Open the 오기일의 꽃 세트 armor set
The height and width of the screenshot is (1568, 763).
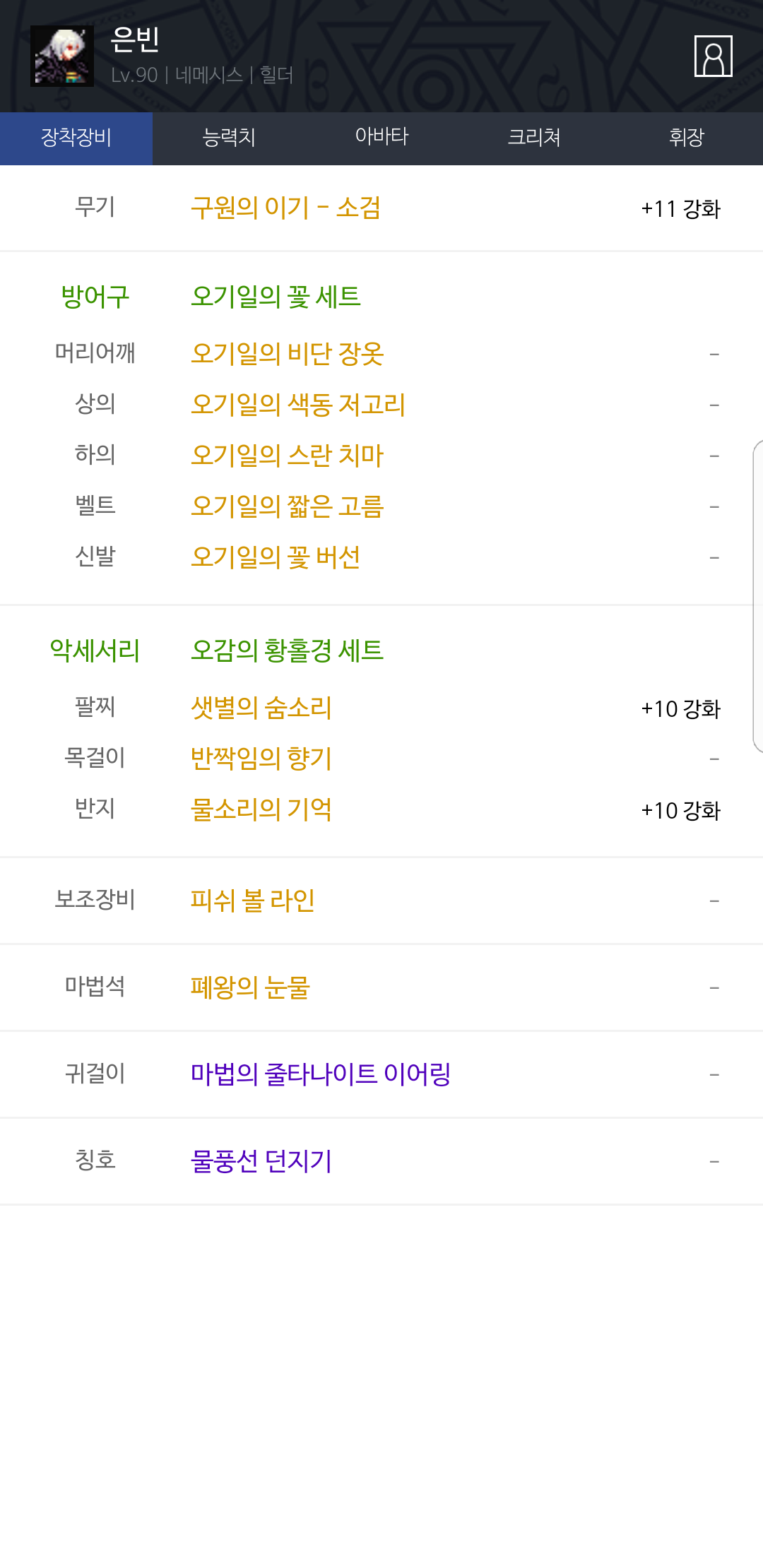276,297
